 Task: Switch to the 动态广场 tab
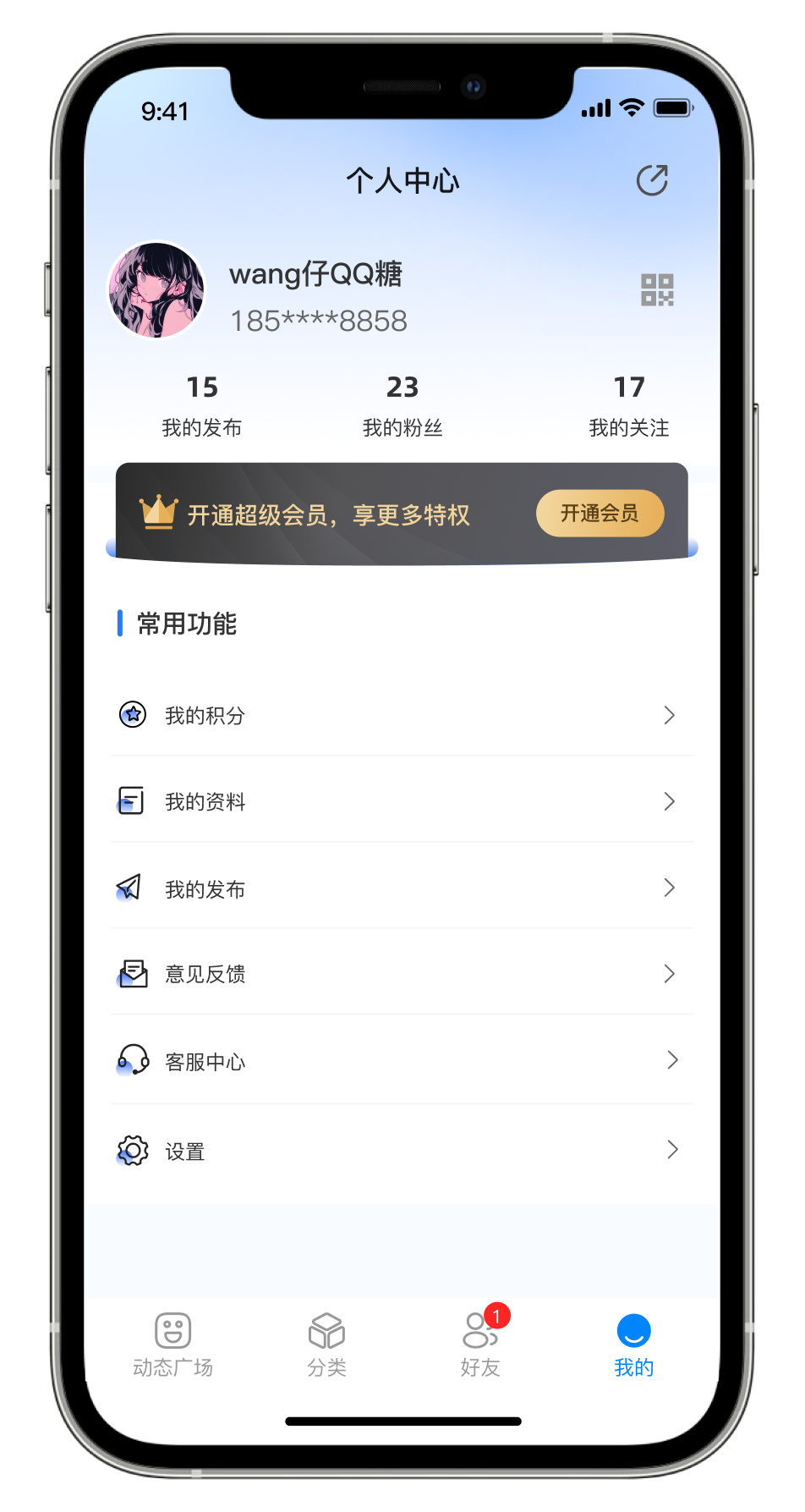pos(173,1344)
